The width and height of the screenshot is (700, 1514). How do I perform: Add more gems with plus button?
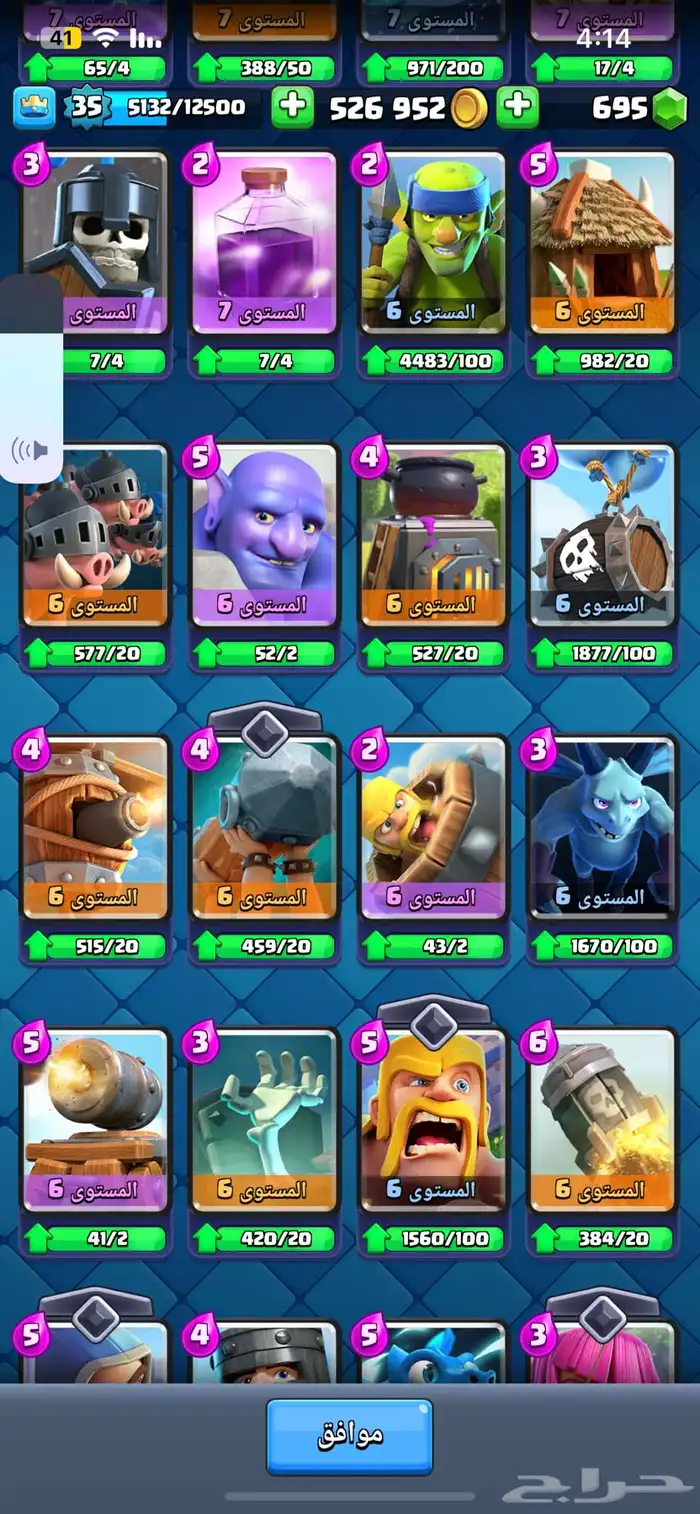click(x=517, y=107)
